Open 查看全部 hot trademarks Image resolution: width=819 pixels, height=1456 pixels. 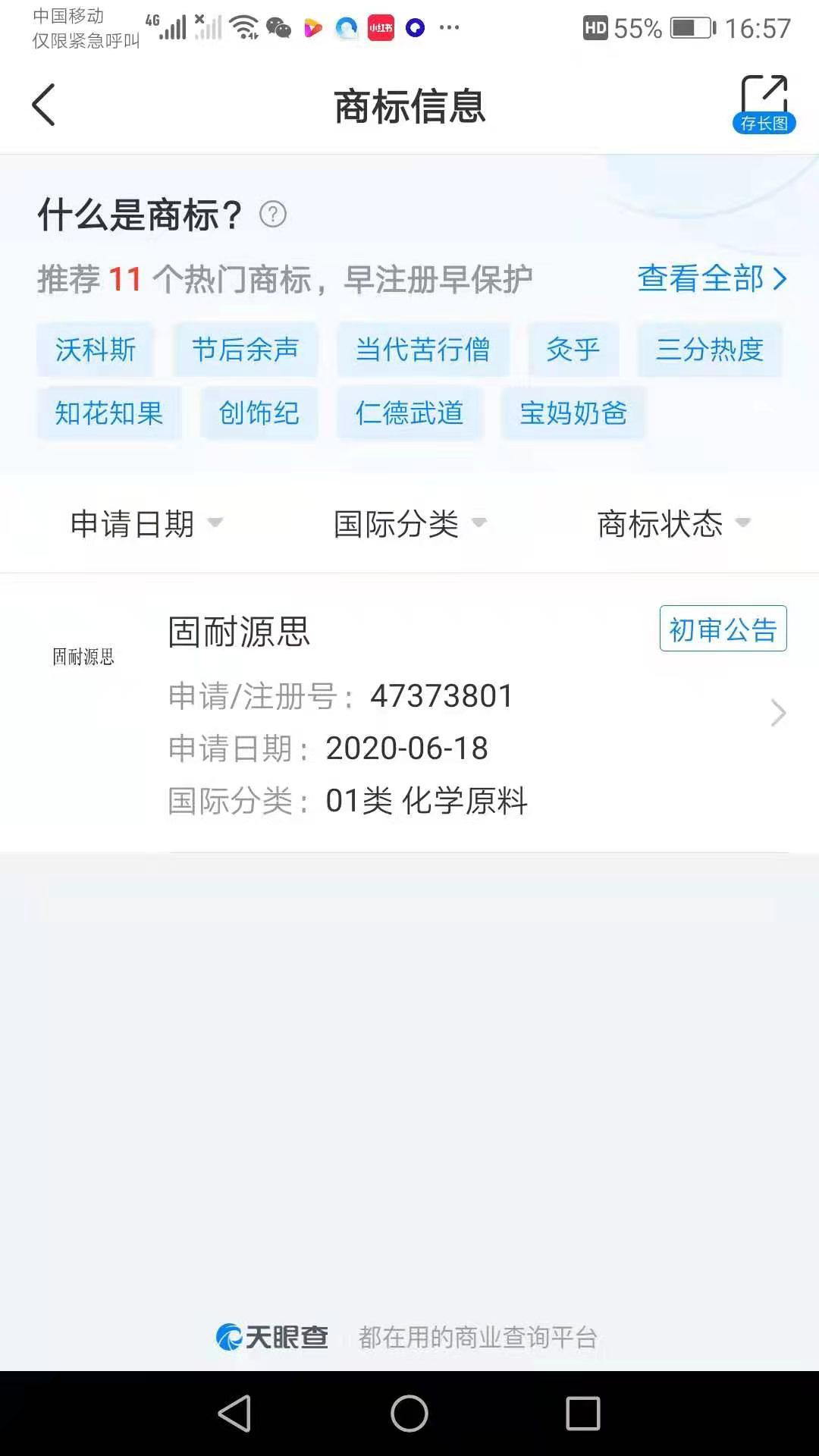pyautogui.click(x=711, y=279)
